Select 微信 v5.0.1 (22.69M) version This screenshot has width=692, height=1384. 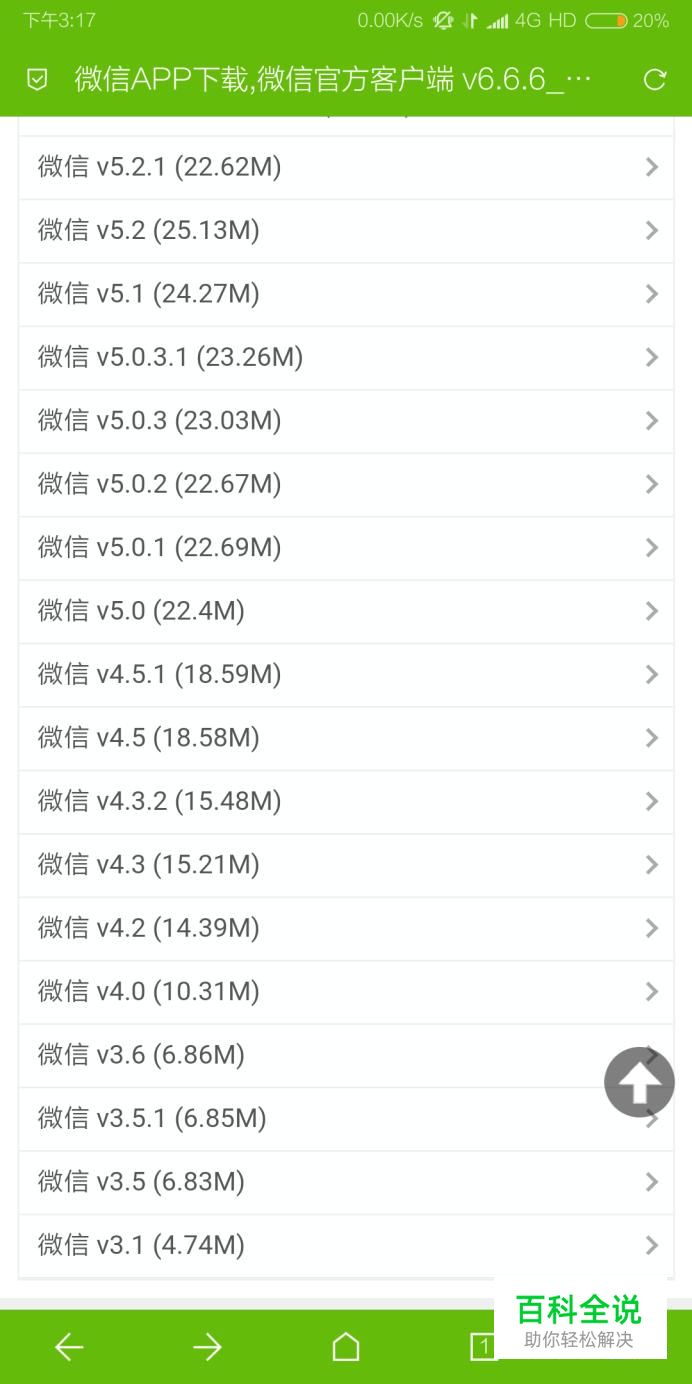pyautogui.click(x=346, y=548)
